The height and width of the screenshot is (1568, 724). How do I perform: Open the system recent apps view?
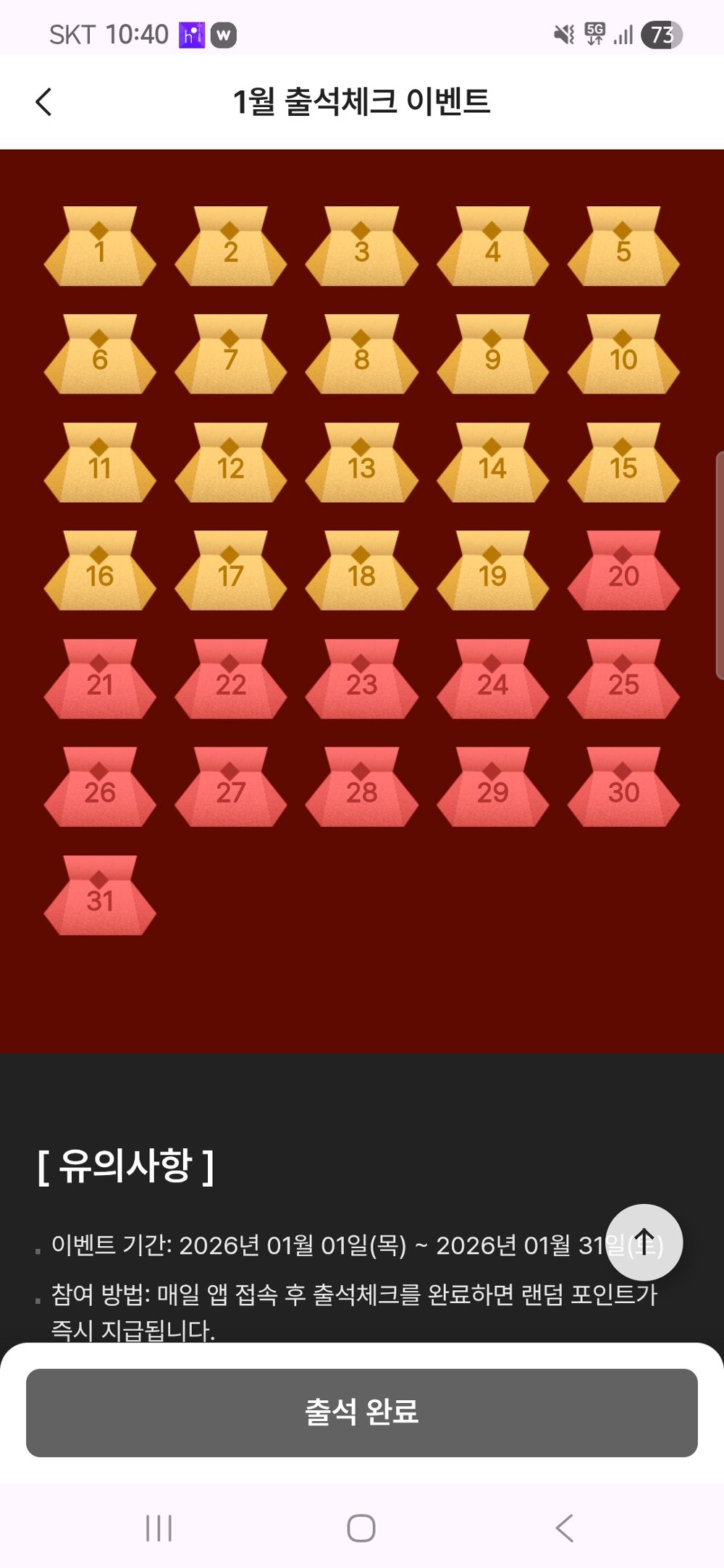[x=159, y=1527]
